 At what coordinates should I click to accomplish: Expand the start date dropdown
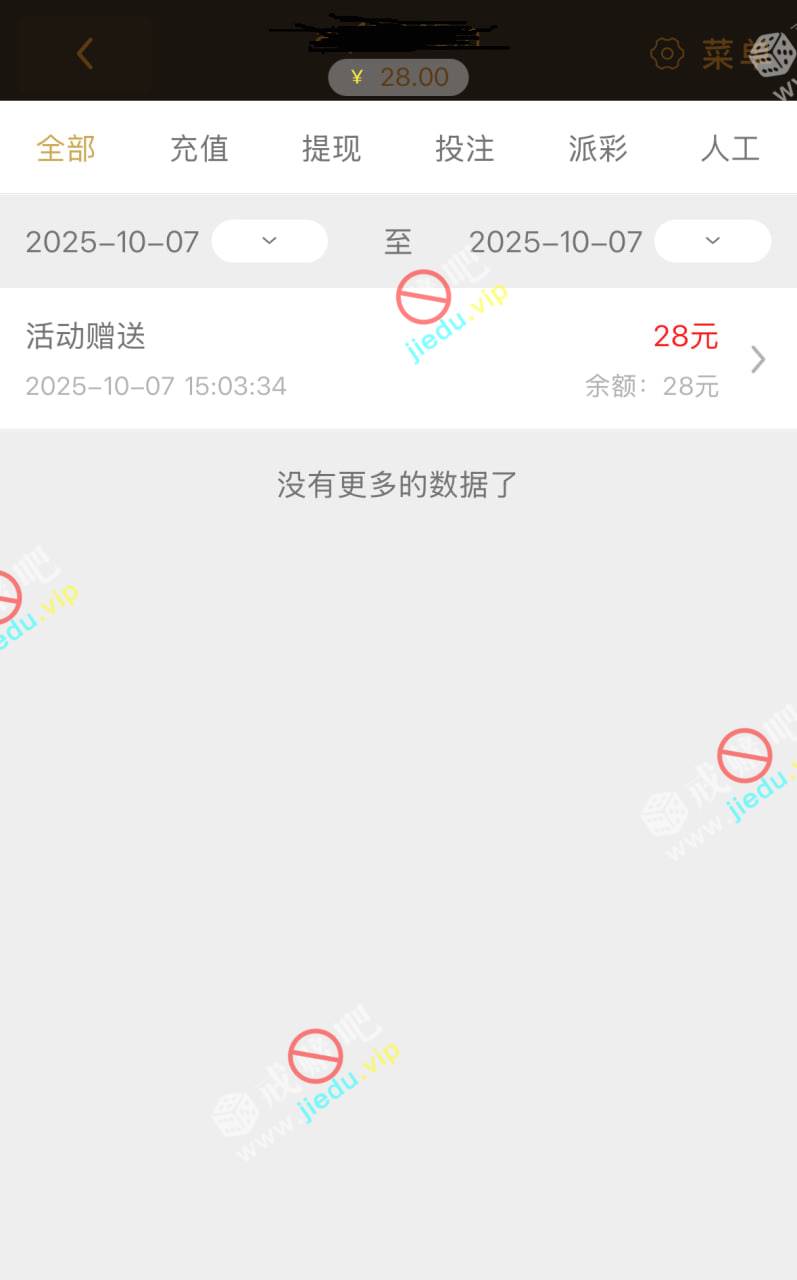[x=269, y=241]
